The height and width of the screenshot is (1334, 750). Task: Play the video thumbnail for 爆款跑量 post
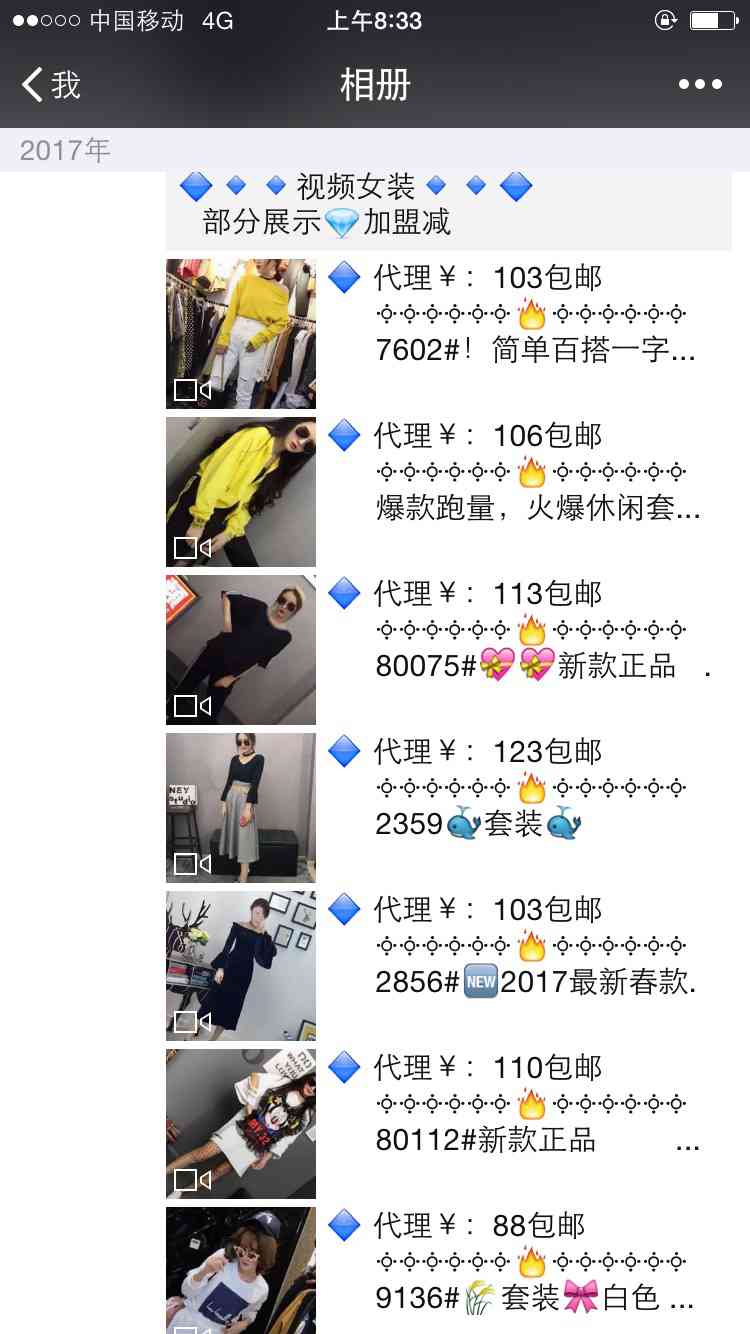tap(241, 492)
